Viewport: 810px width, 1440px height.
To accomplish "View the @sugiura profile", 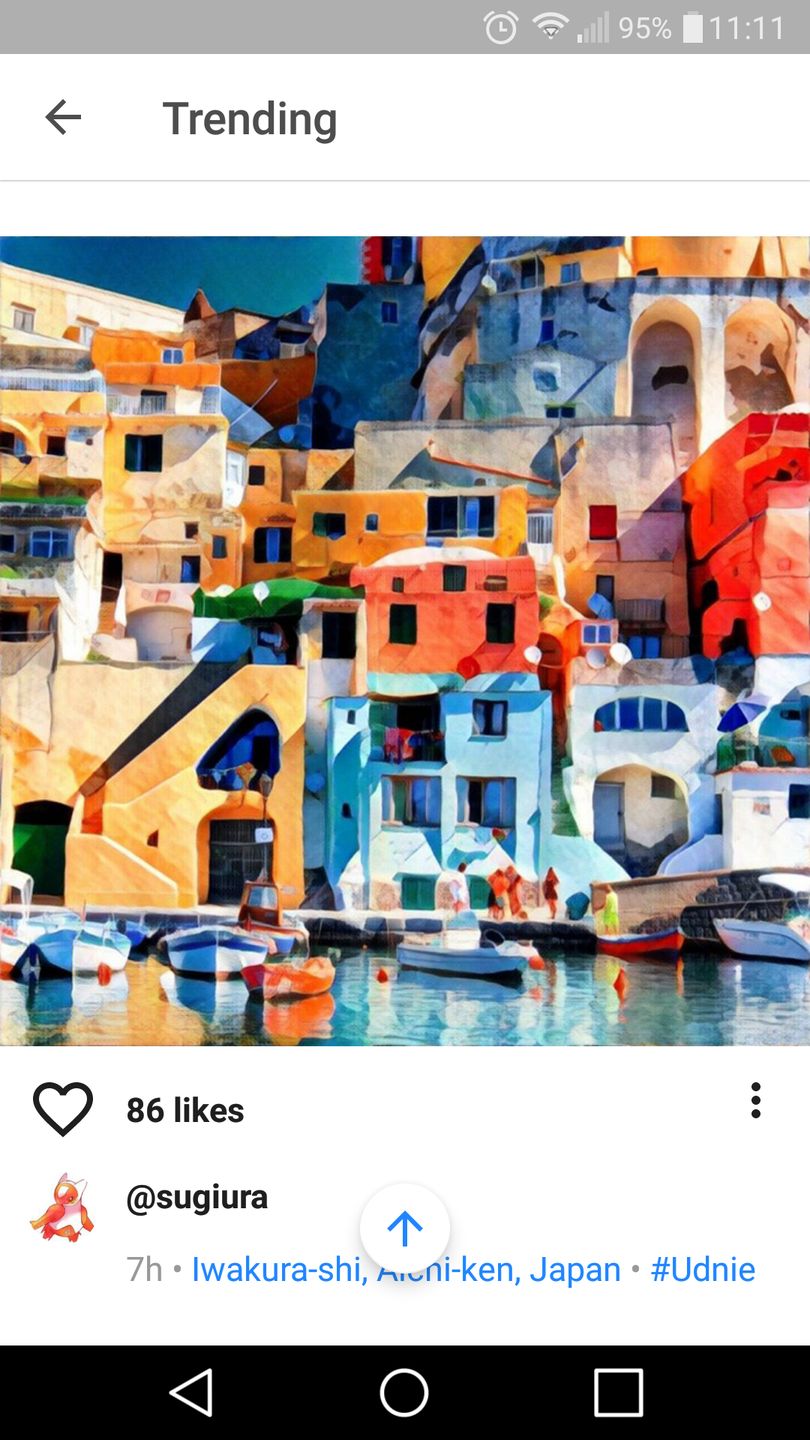I will 197,1197.
